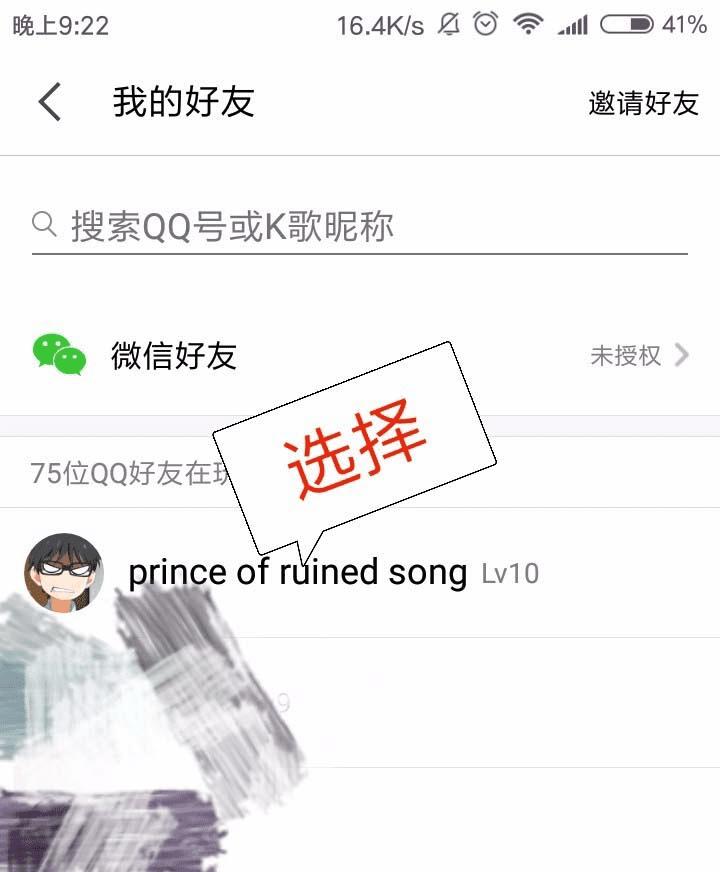
Task: Open the 微信好友 authorization row
Action: (x=360, y=355)
